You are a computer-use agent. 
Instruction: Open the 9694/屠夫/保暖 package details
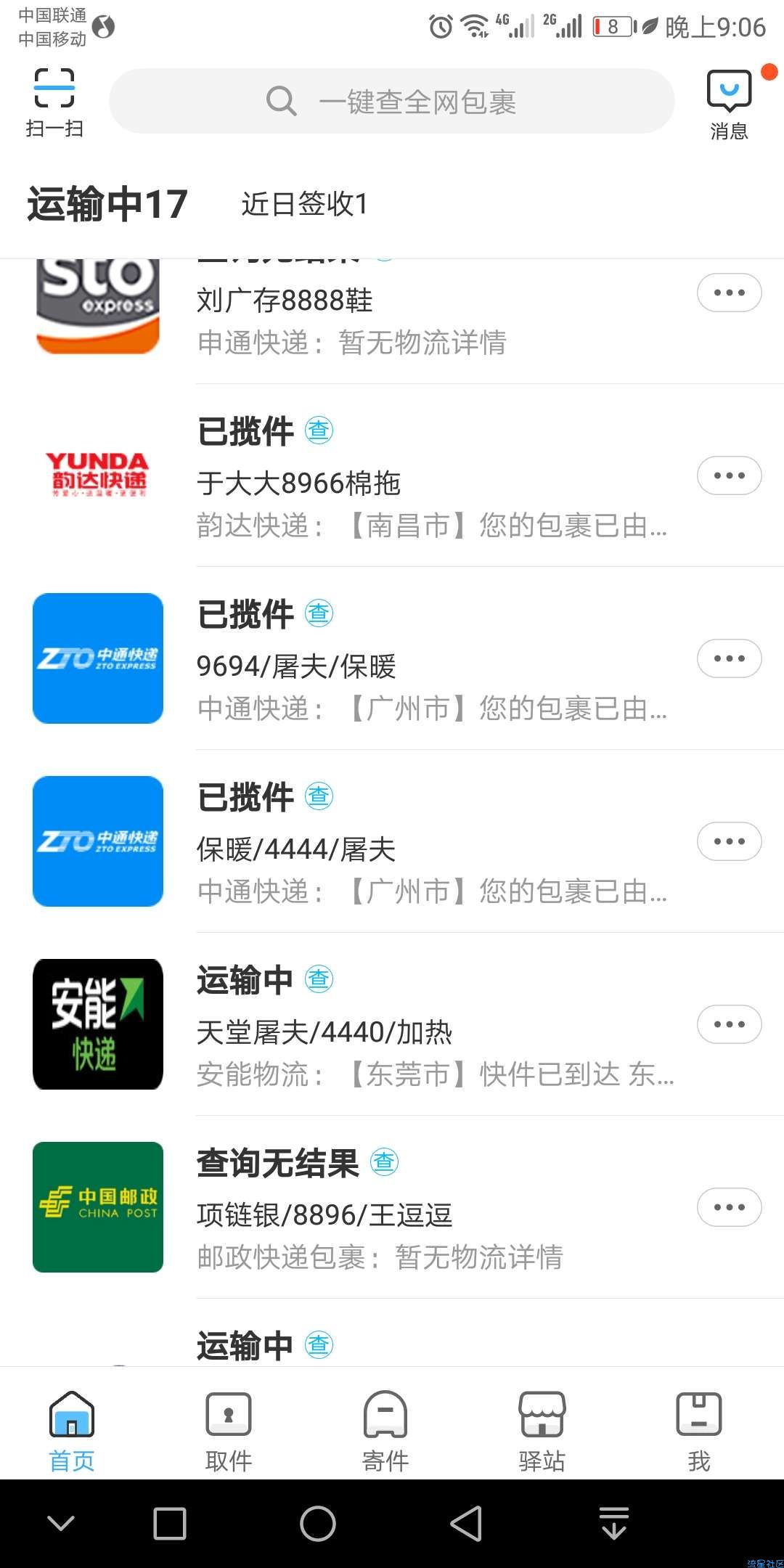click(392, 658)
